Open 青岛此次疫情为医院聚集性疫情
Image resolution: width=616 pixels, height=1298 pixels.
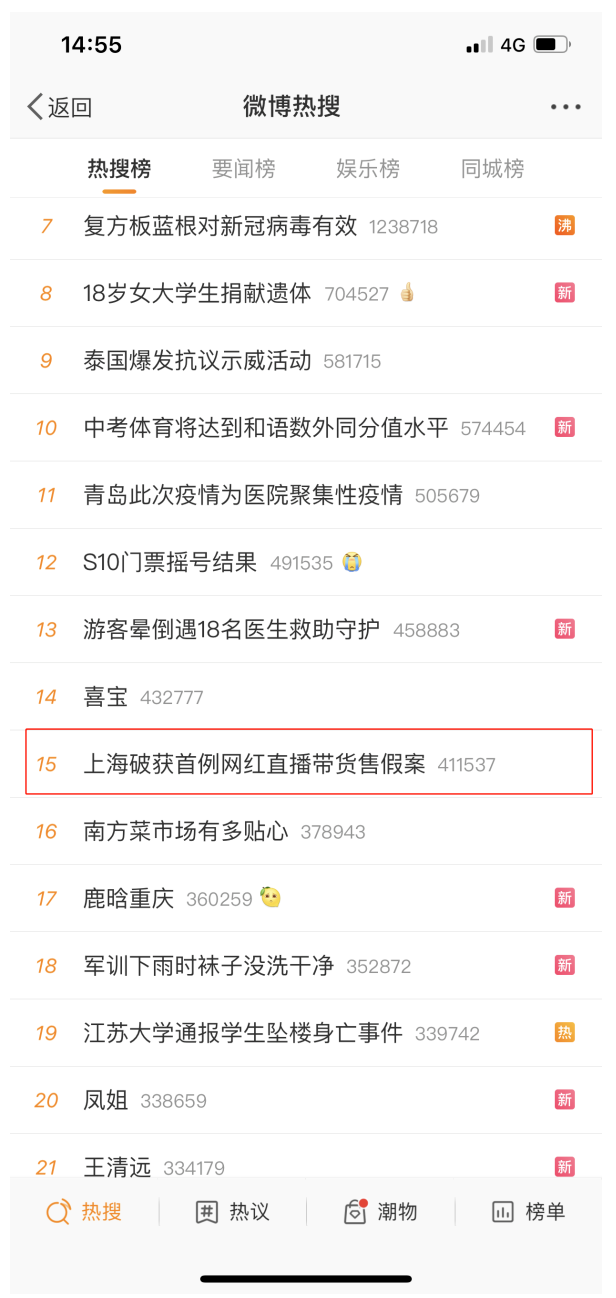point(243,495)
